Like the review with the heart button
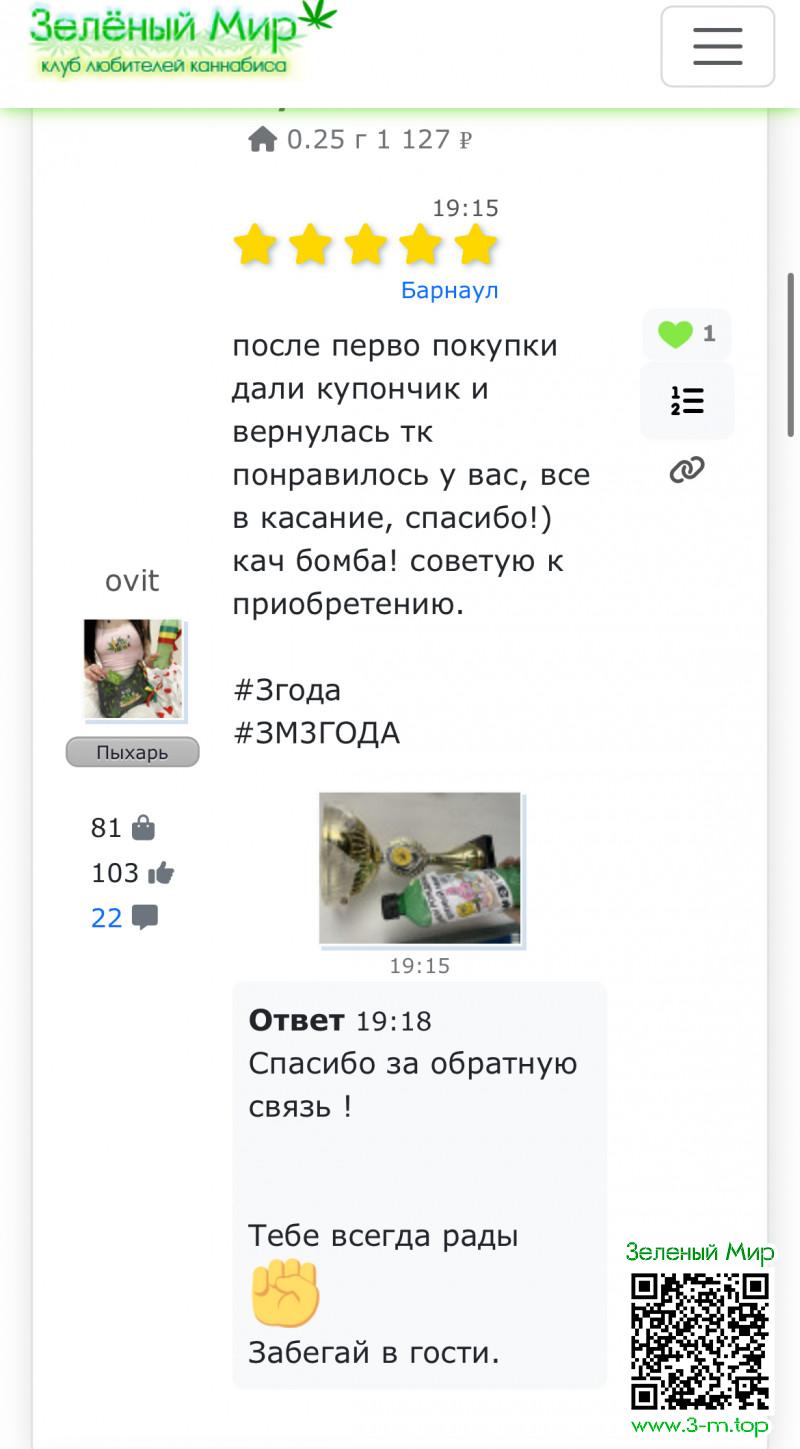 click(686, 334)
